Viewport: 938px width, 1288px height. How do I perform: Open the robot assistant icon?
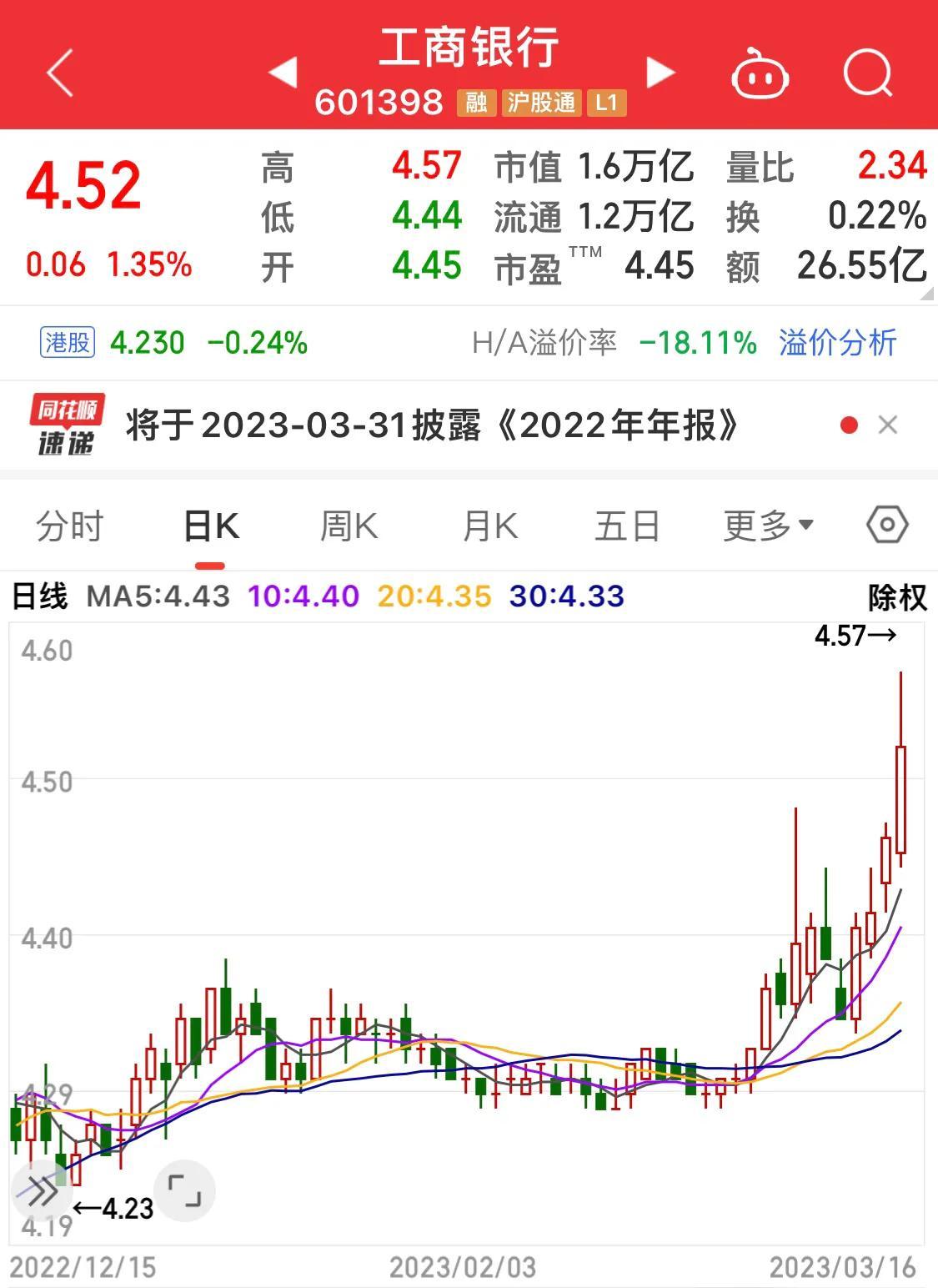tap(760, 74)
